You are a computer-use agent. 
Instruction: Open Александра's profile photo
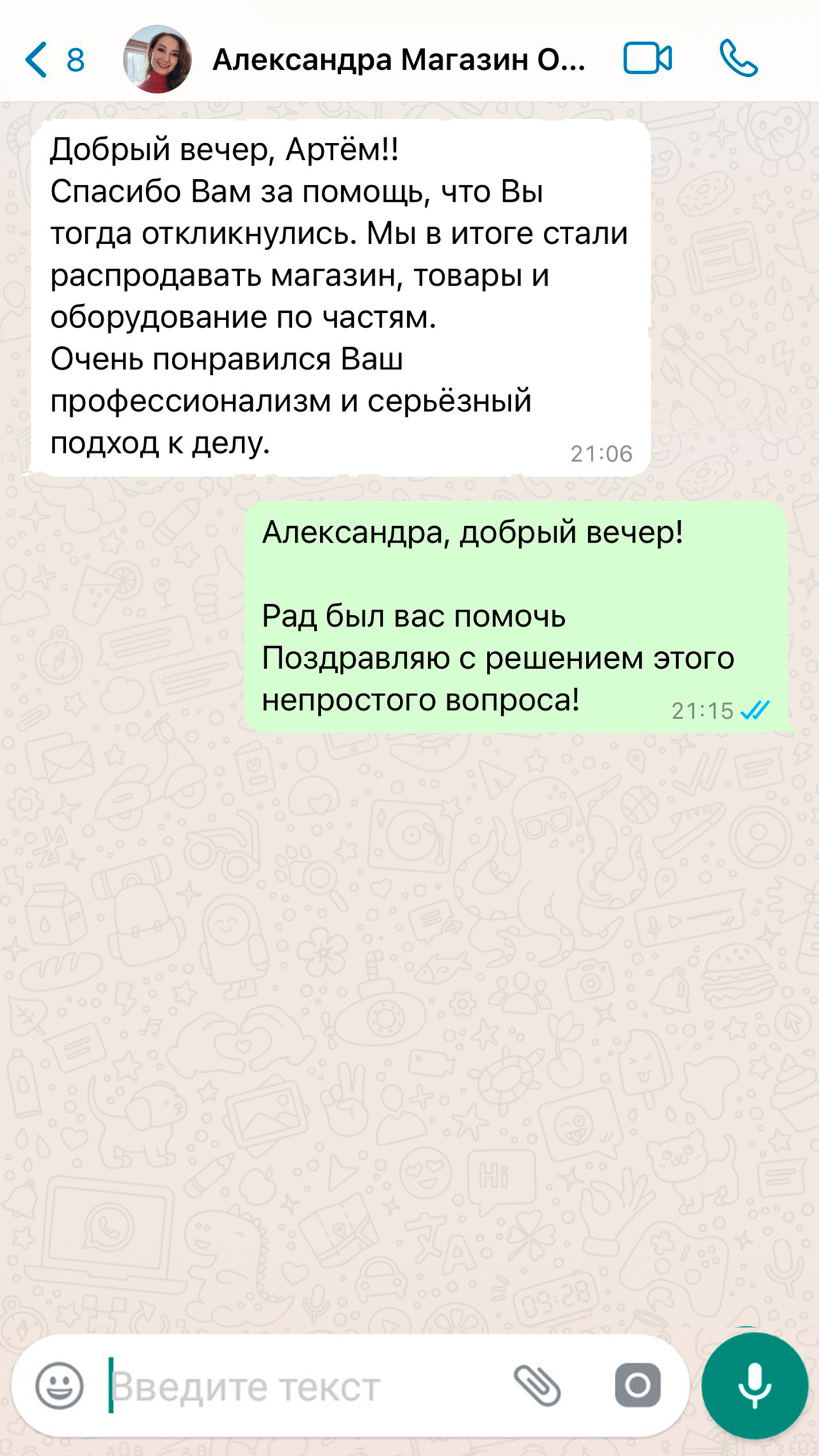pyautogui.click(x=157, y=59)
